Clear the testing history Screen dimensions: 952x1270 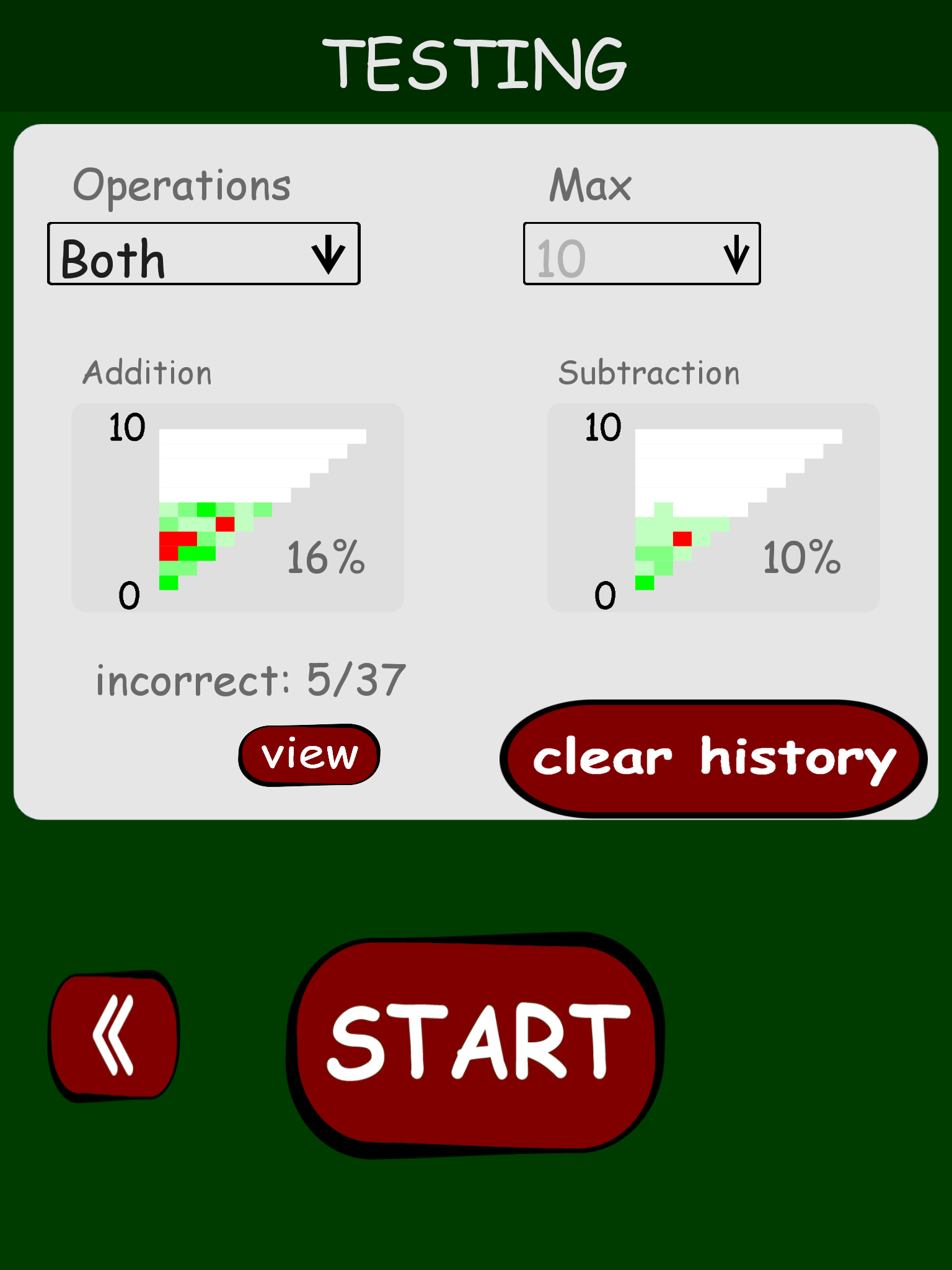[x=713, y=758]
